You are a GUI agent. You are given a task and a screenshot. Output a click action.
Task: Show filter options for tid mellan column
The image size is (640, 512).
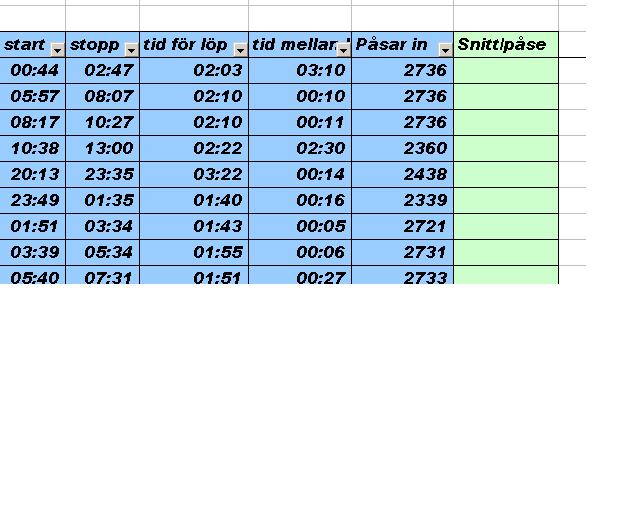point(344,50)
